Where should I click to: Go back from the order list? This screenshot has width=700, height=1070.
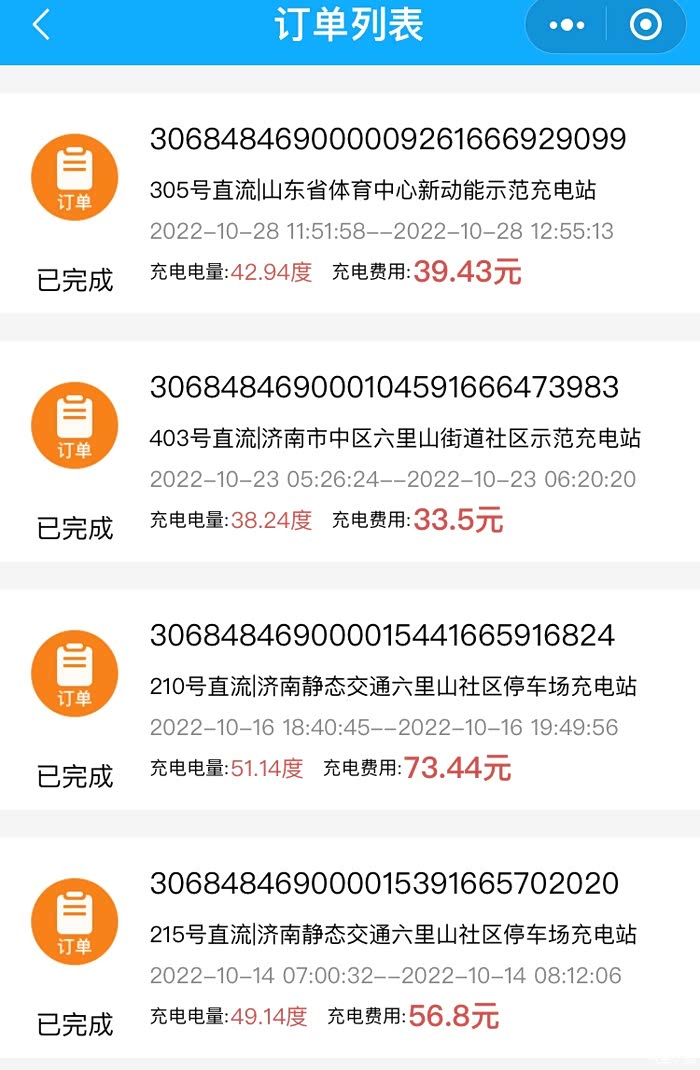click(41, 26)
